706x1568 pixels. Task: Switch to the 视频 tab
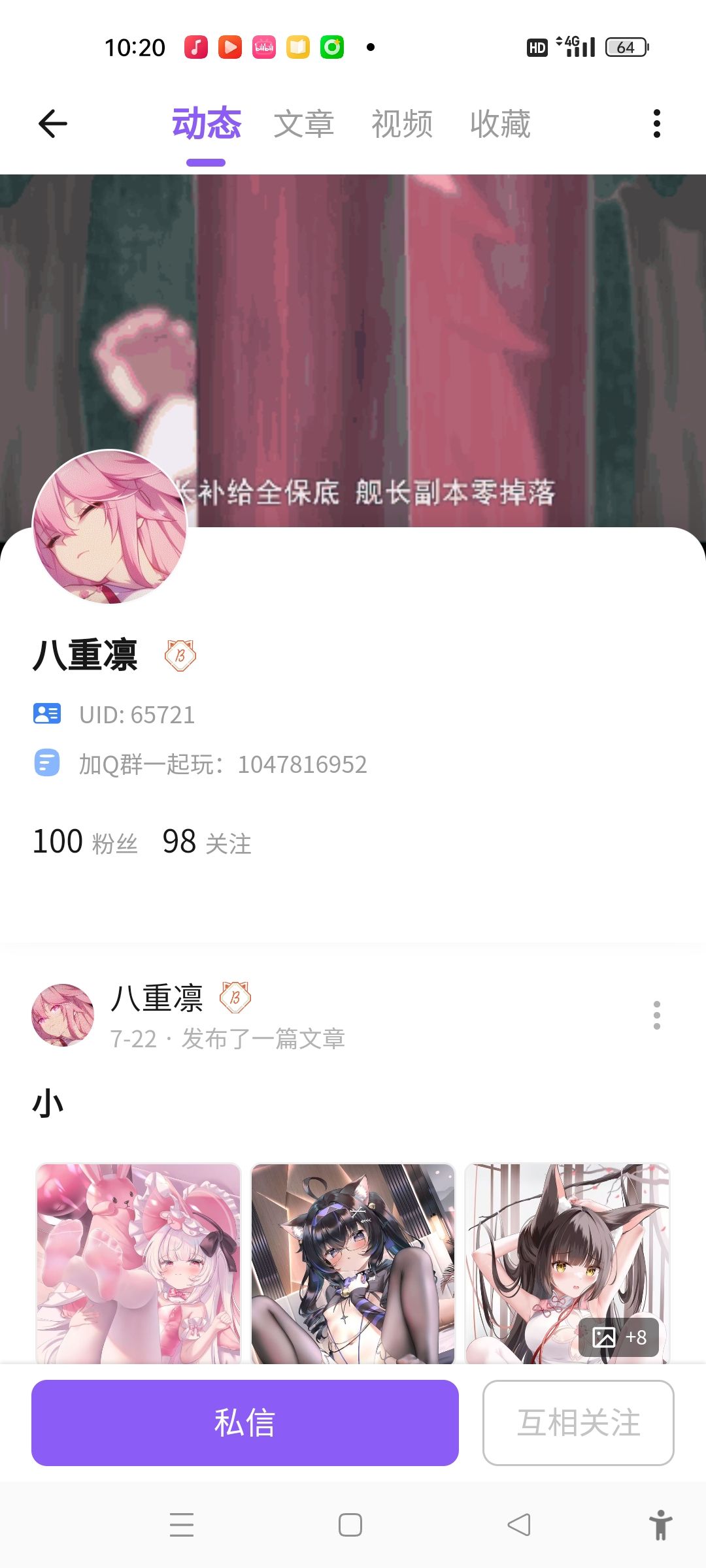402,124
